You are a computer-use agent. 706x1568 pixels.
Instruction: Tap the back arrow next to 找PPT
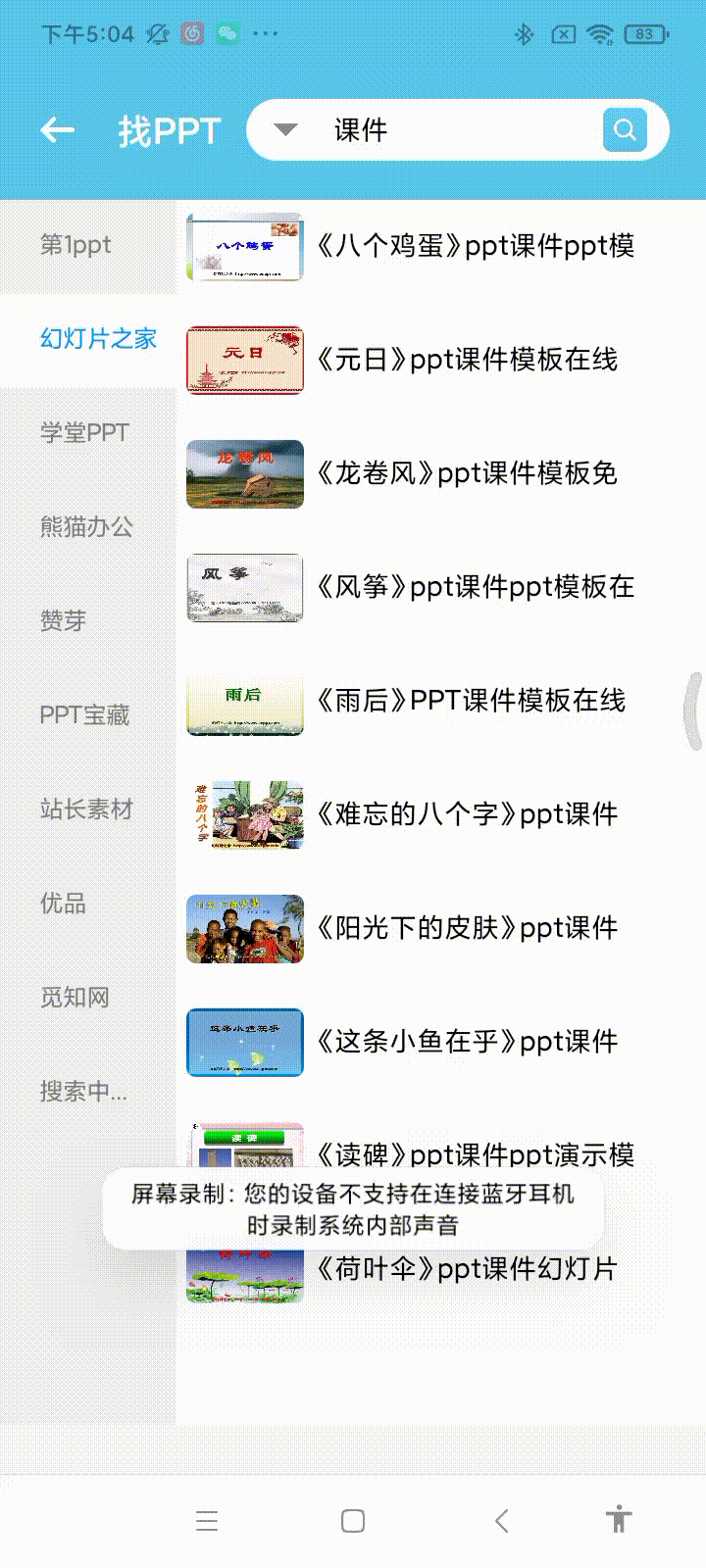tap(57, 129)
